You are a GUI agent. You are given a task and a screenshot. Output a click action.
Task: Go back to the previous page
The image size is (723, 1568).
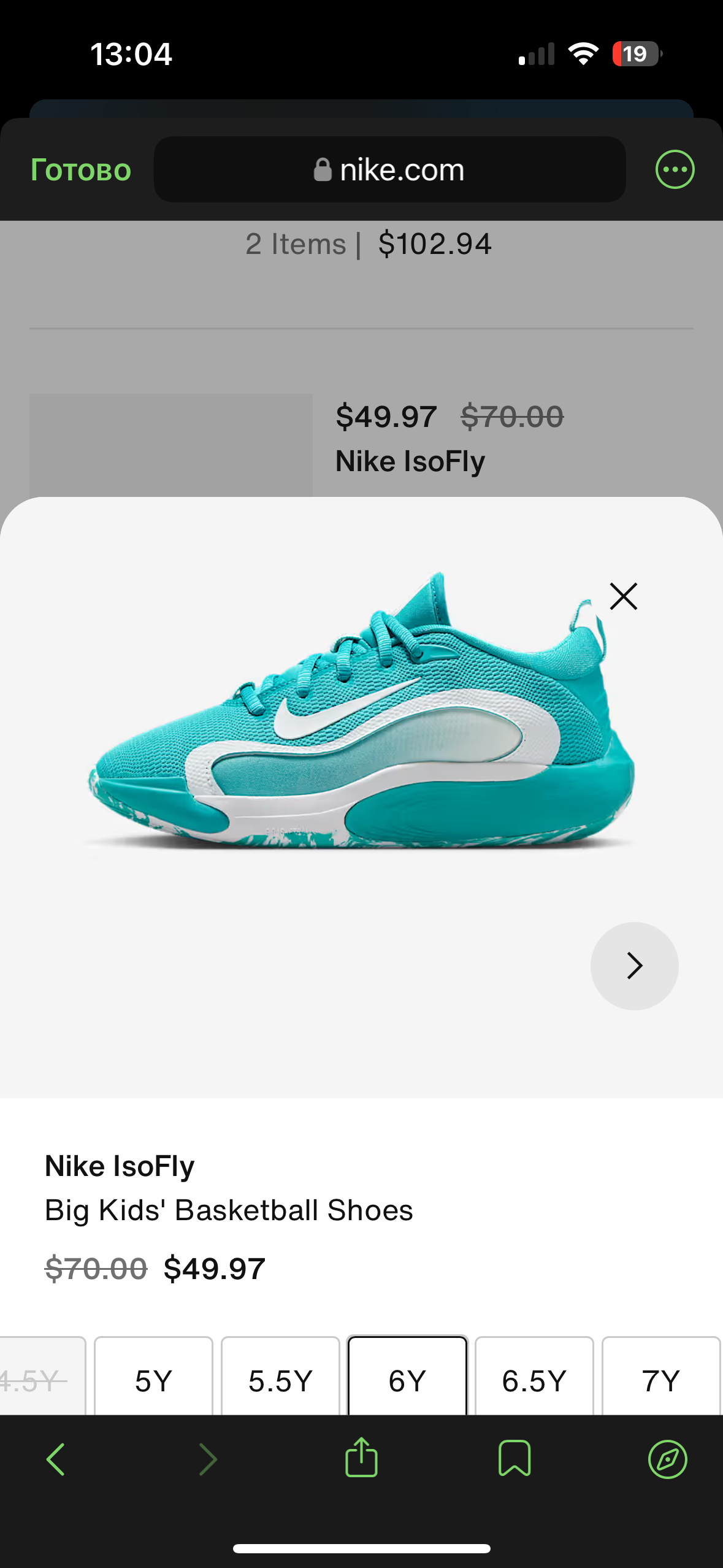[x=55, y=1459]
